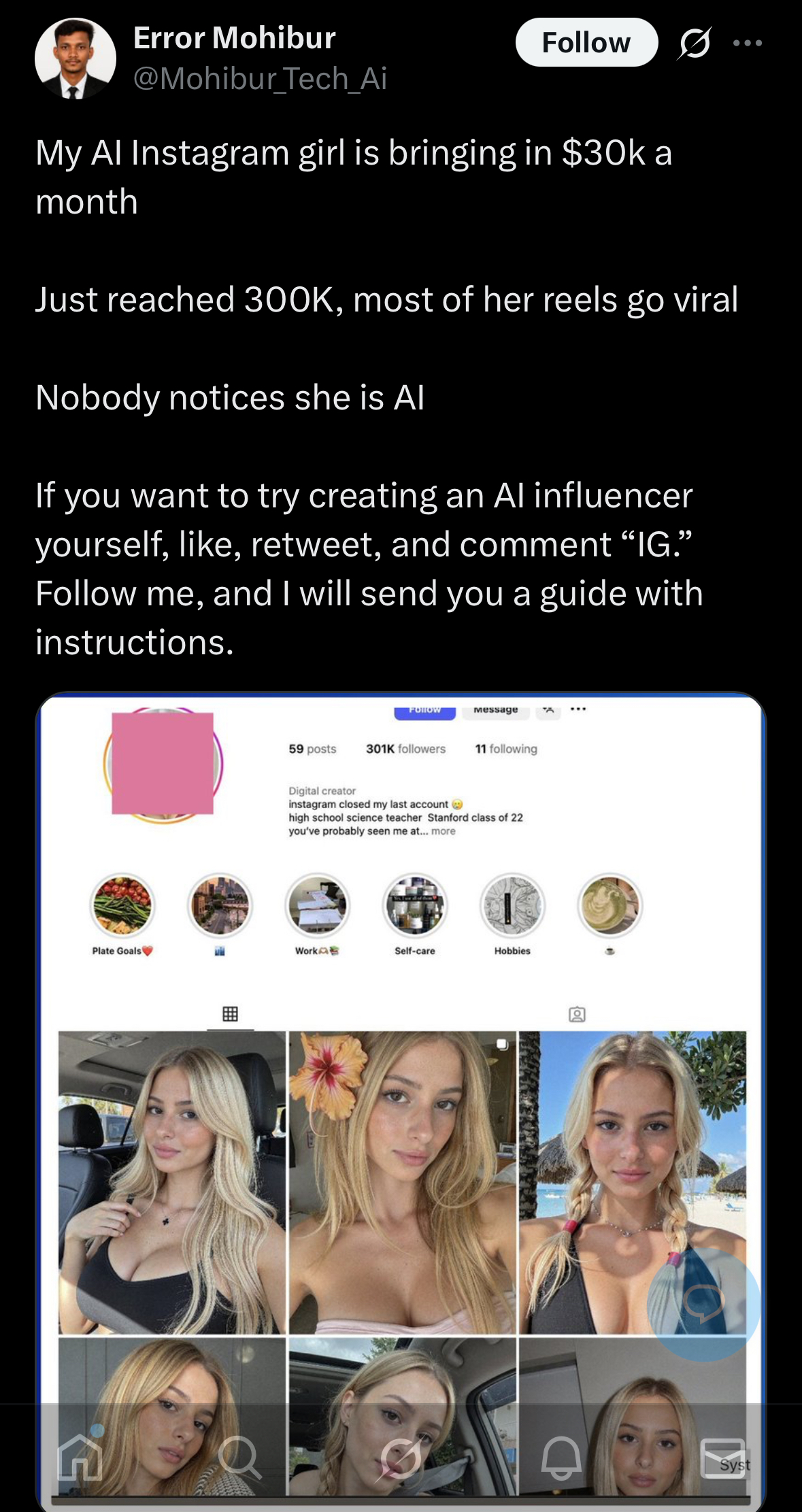Open the attached Instagram screenshot image

point(401,1020)
